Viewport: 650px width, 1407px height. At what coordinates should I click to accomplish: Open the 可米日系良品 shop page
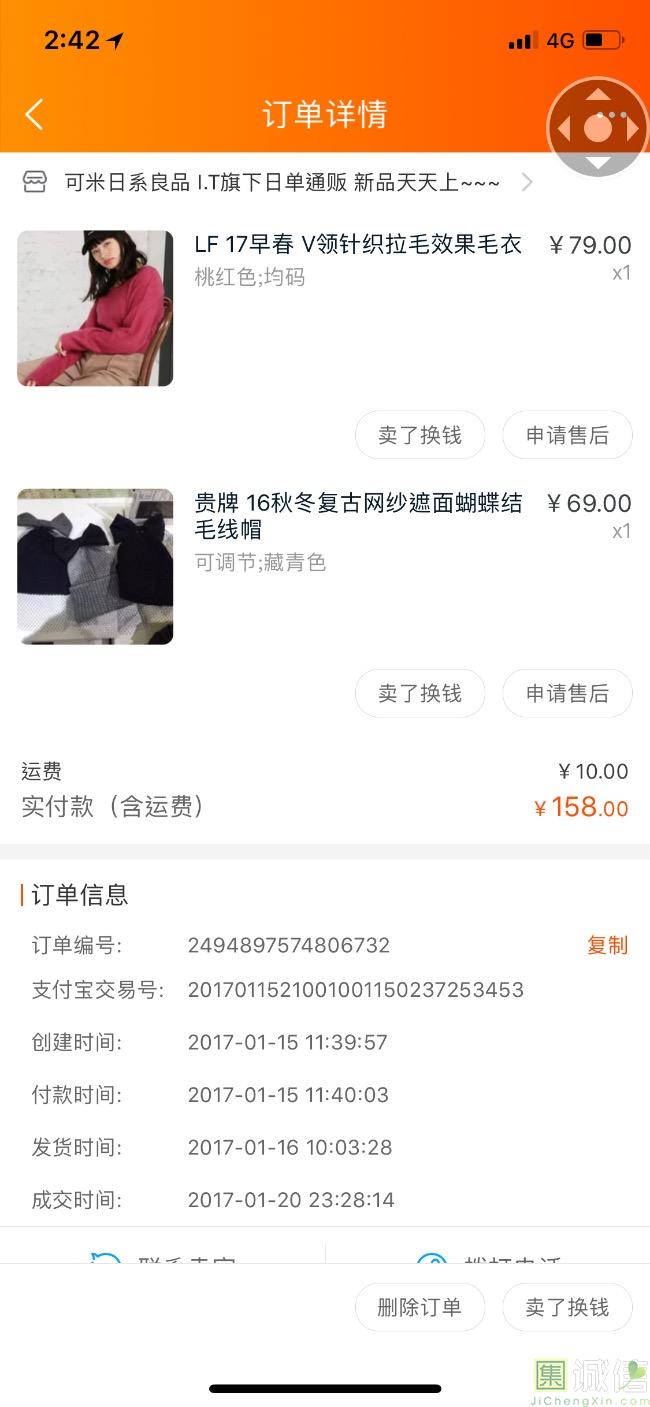click(x=280, y=182)
